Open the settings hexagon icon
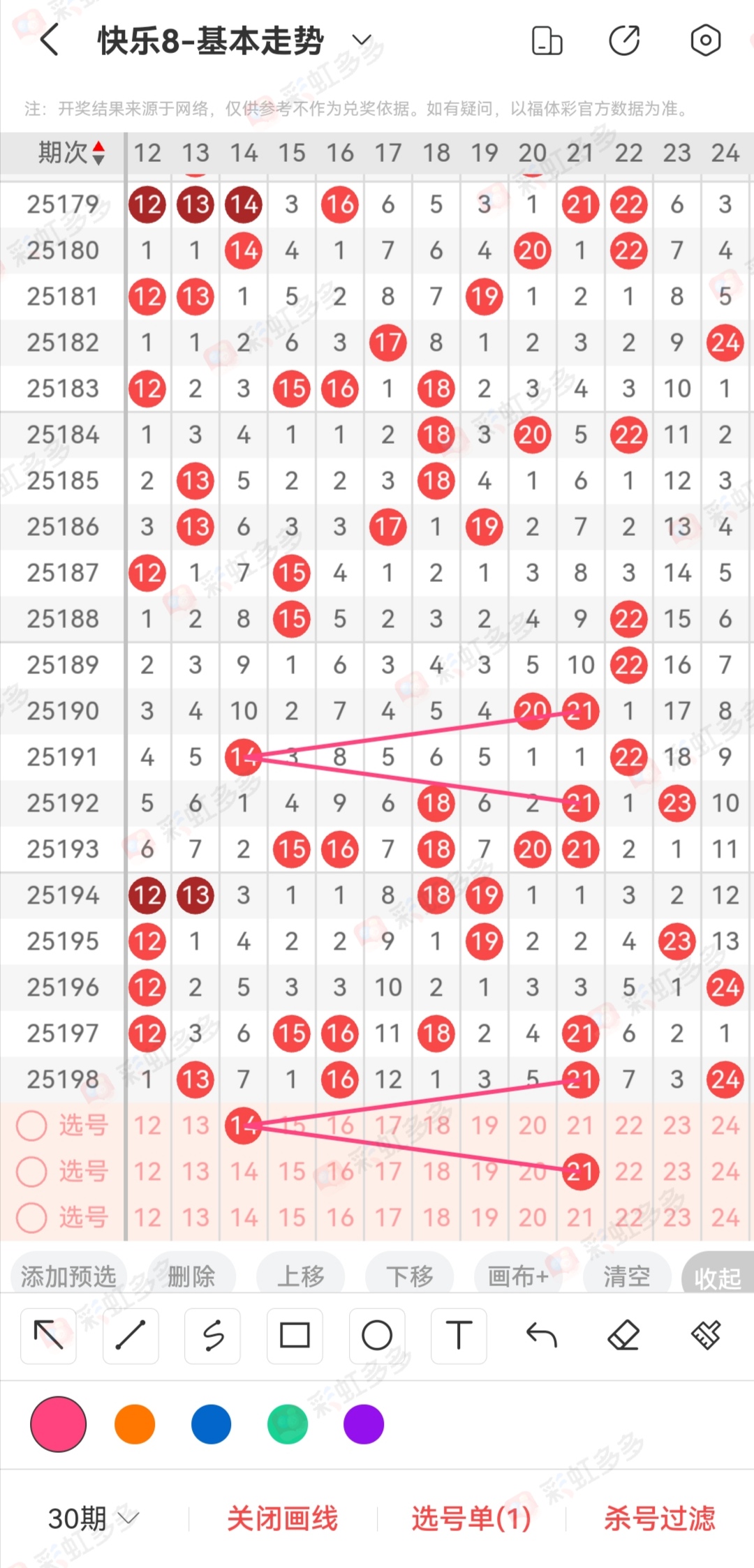The height and width of the screenshot is (1568, 754). [x=705, y=40]
